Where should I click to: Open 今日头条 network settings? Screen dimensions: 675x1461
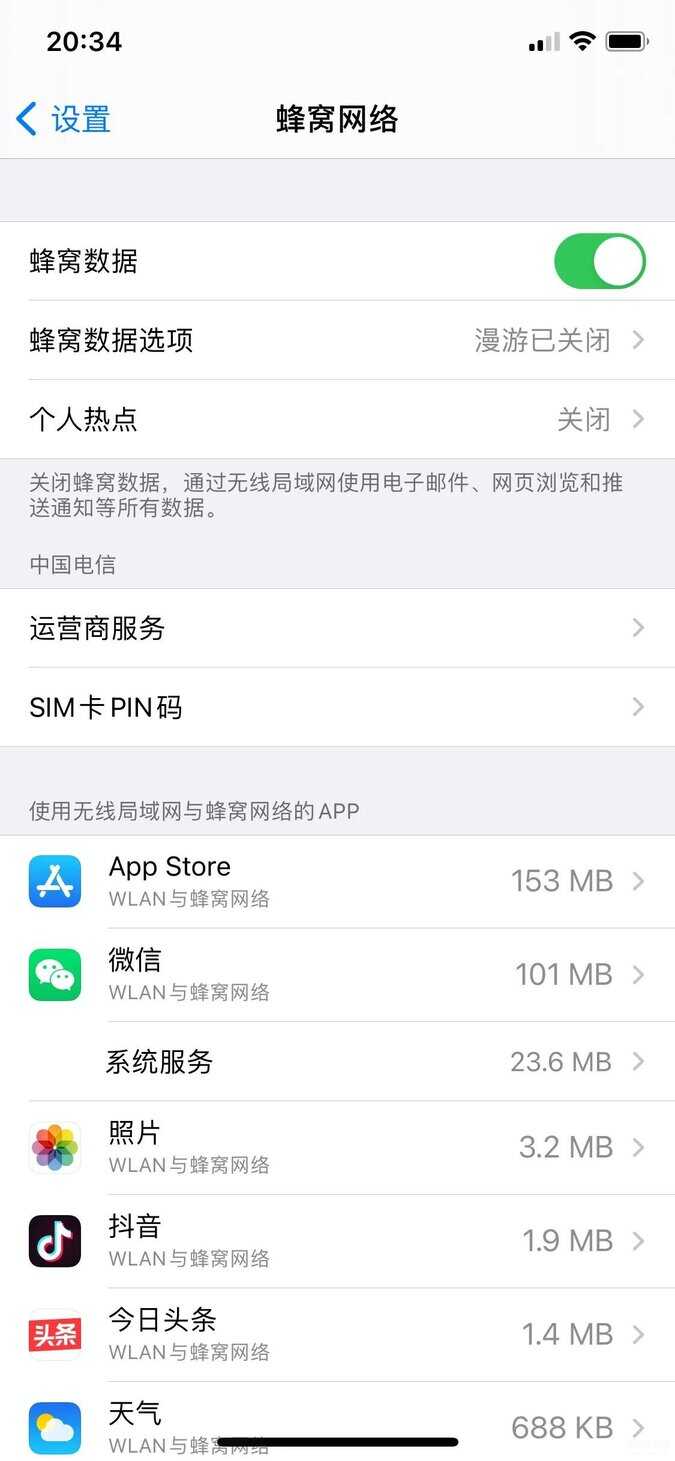(x=337, y=1334)
